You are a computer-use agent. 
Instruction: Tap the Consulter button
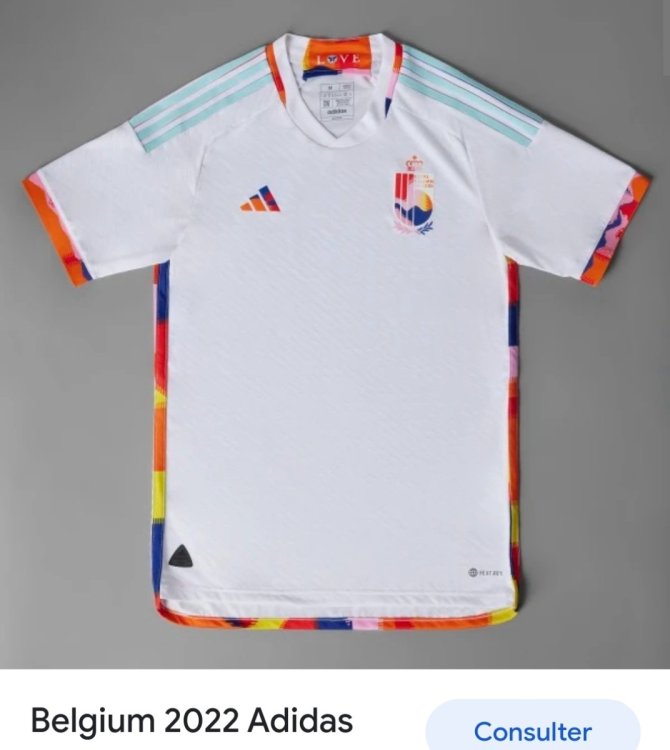point(532,729)
